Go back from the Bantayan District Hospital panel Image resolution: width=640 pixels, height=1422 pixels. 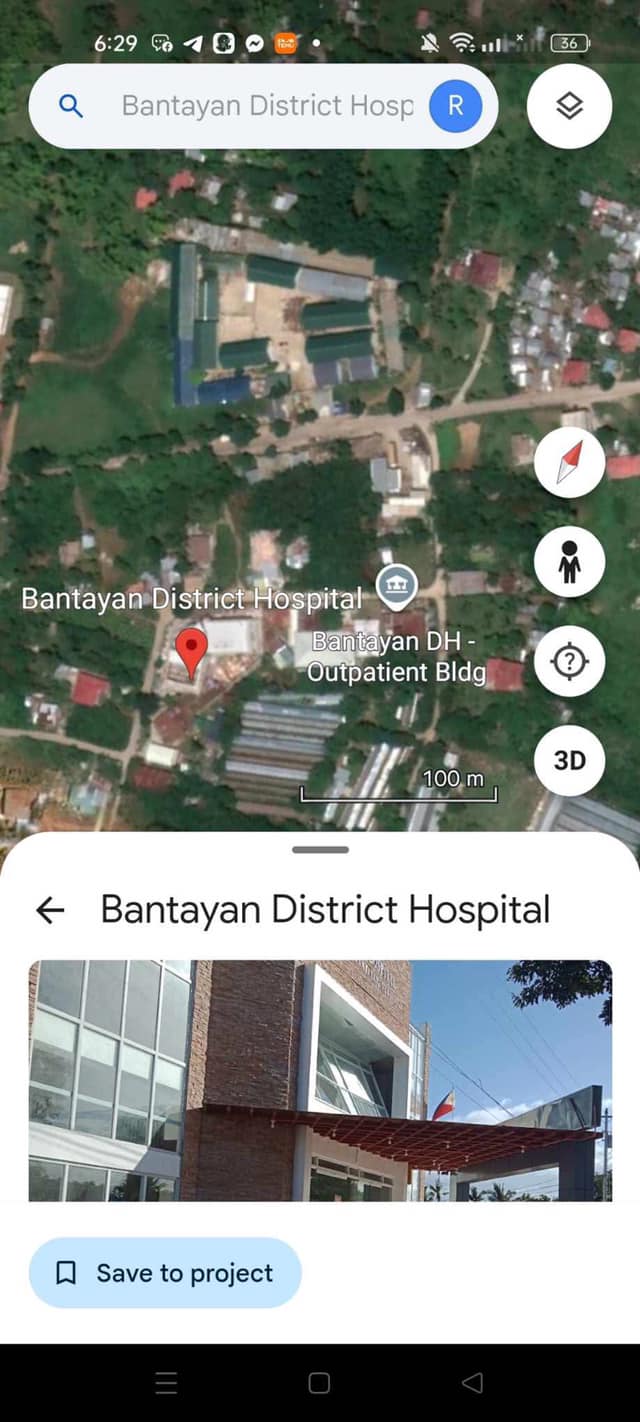pyautogui.click(x=50, y=909)
